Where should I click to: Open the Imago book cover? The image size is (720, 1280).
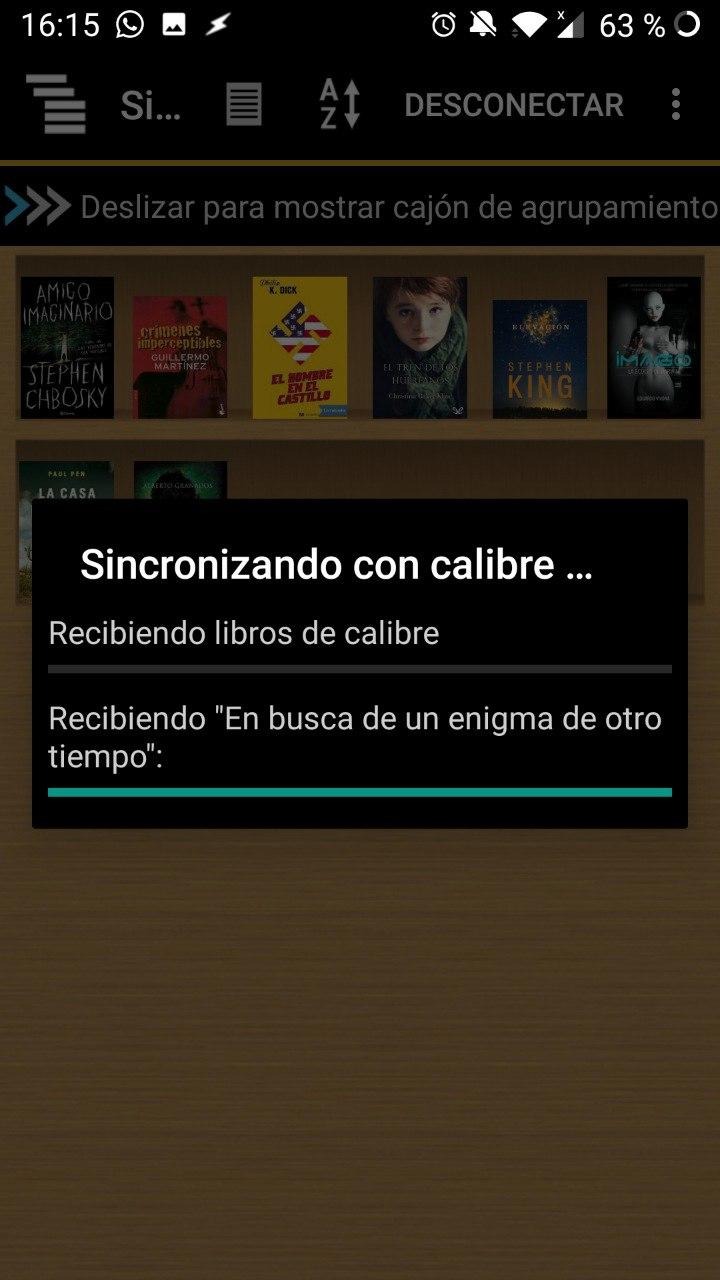(653, 347)
